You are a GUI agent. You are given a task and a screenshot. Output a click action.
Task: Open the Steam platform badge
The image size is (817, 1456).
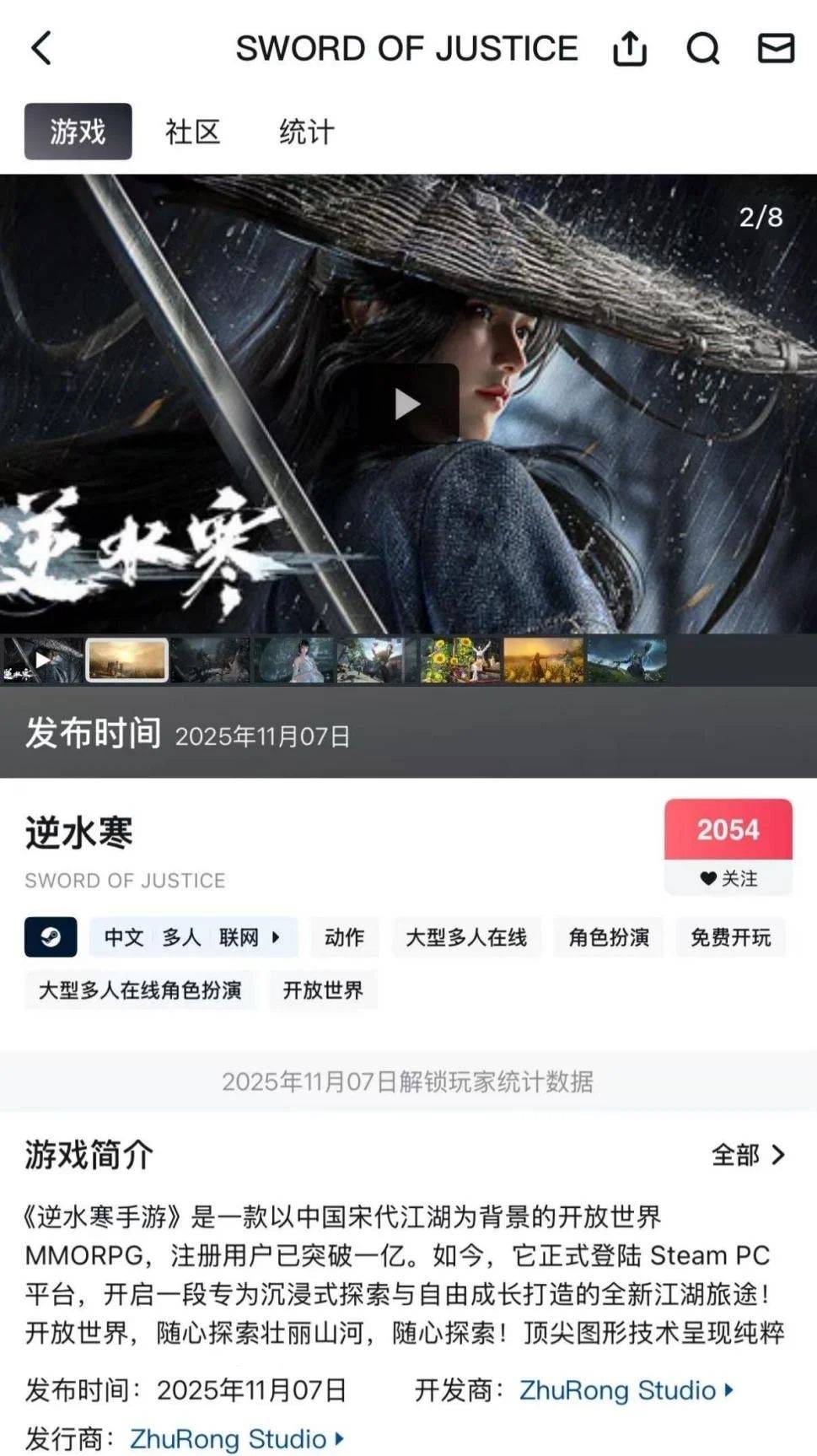[51, 937]
